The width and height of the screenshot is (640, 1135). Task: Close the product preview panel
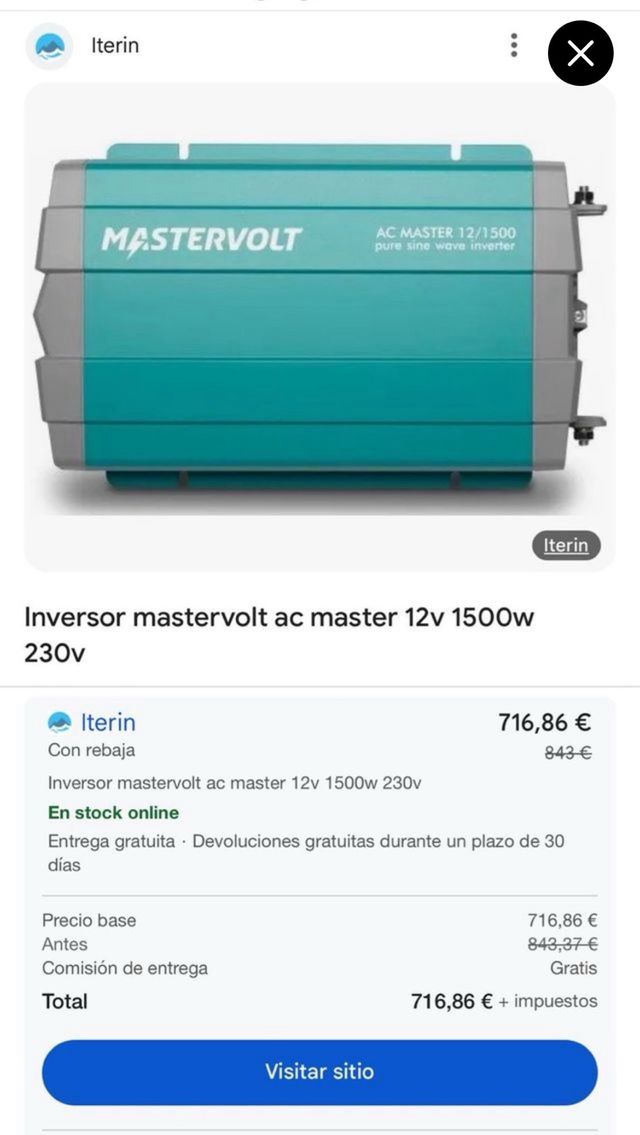(580, 53)
